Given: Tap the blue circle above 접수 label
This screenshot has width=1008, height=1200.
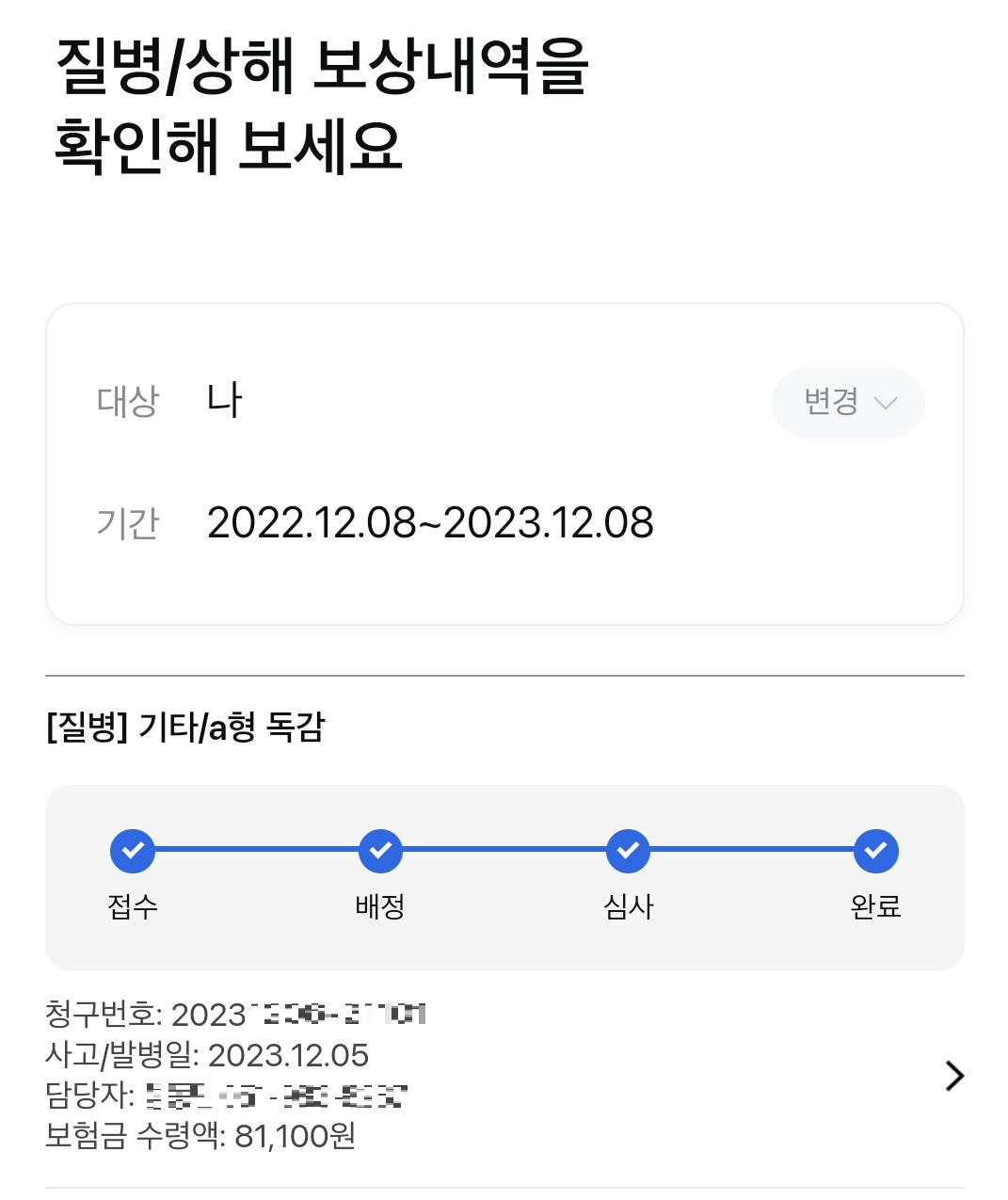Looking at the screenshot, I should 132,850.
